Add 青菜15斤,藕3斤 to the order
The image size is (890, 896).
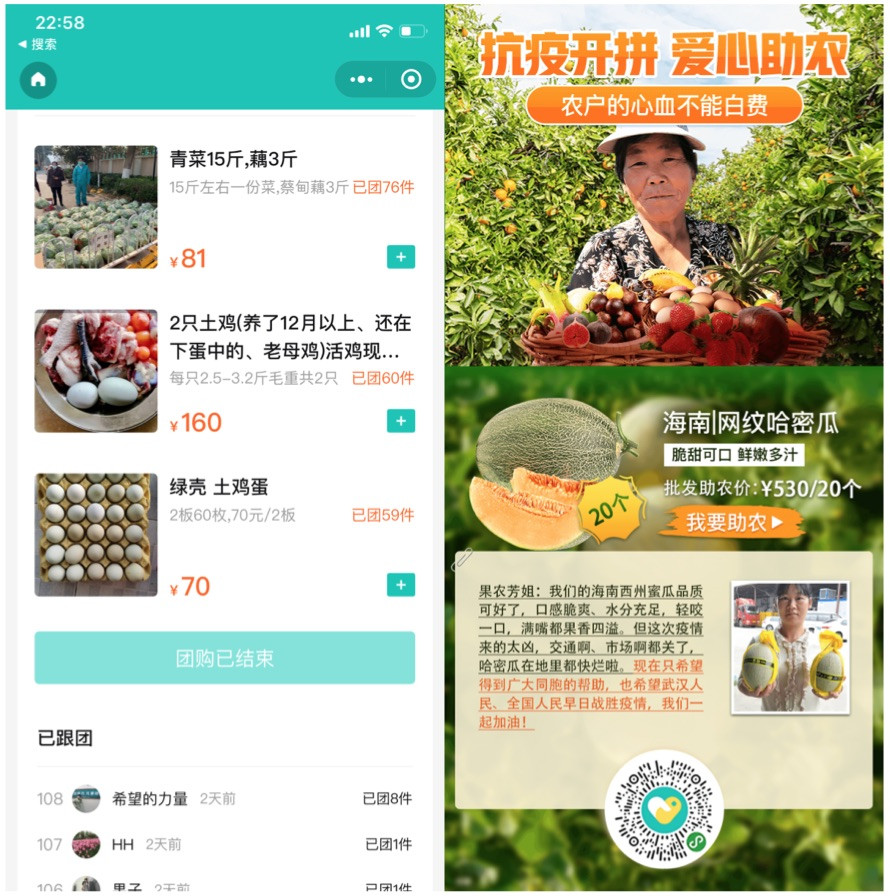400,258
